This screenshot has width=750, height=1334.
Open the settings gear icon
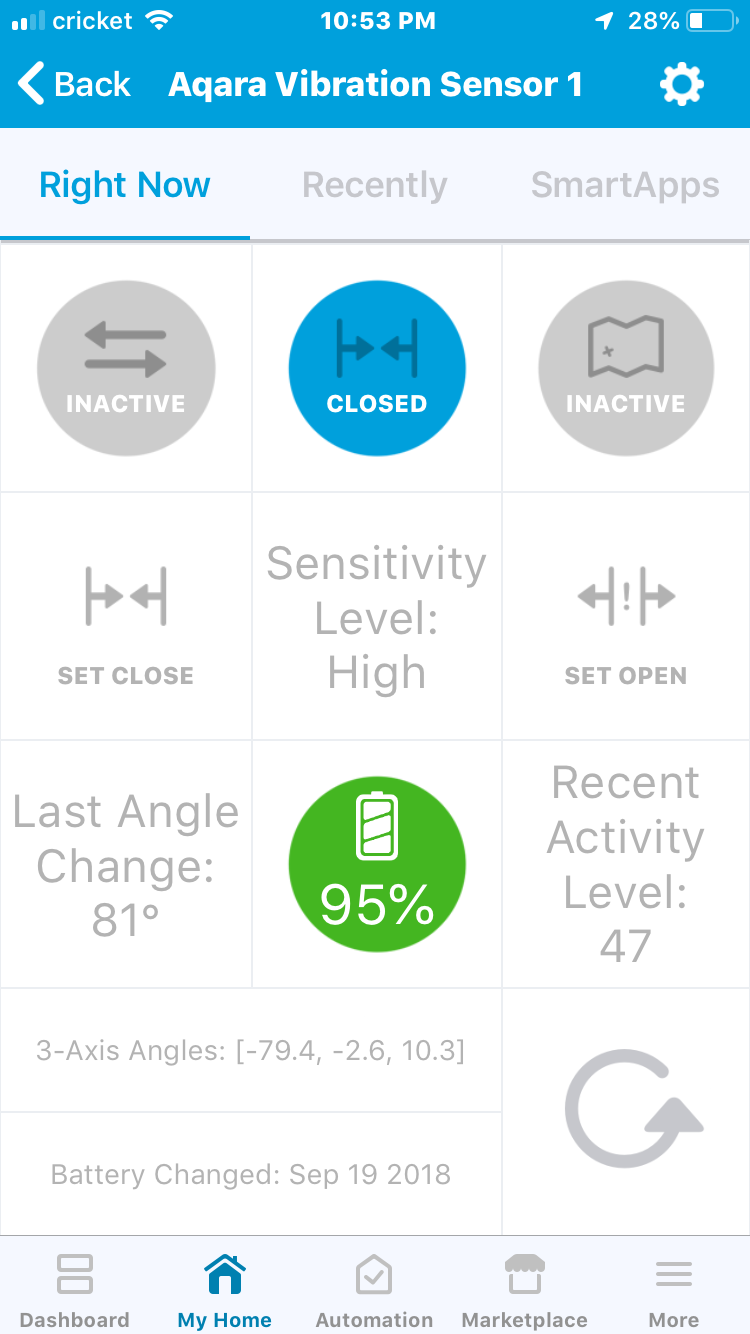click(682, 85)
